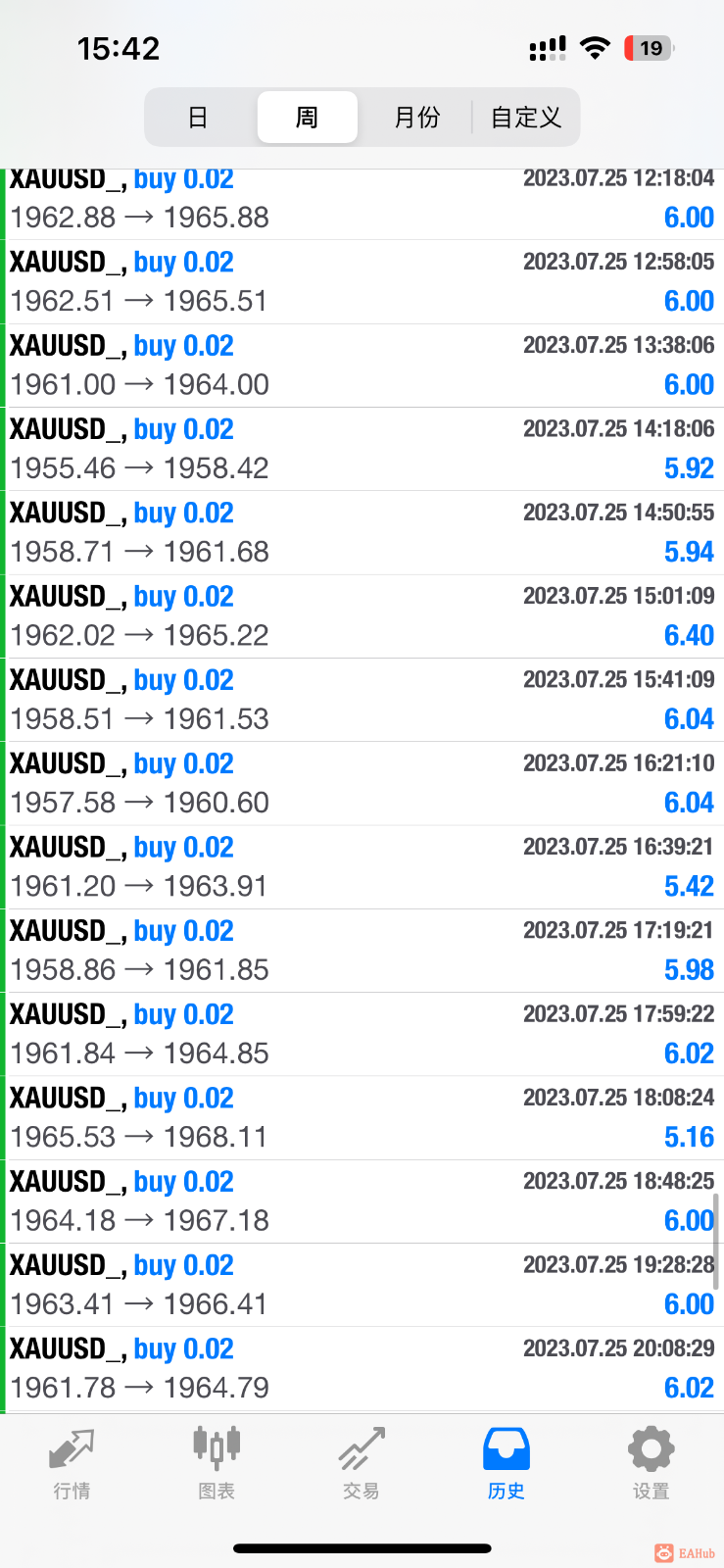Expand the 1958.86 → 1961.85 trade
The width and height of the screenshot is (724, 1568).
(362, 951)
